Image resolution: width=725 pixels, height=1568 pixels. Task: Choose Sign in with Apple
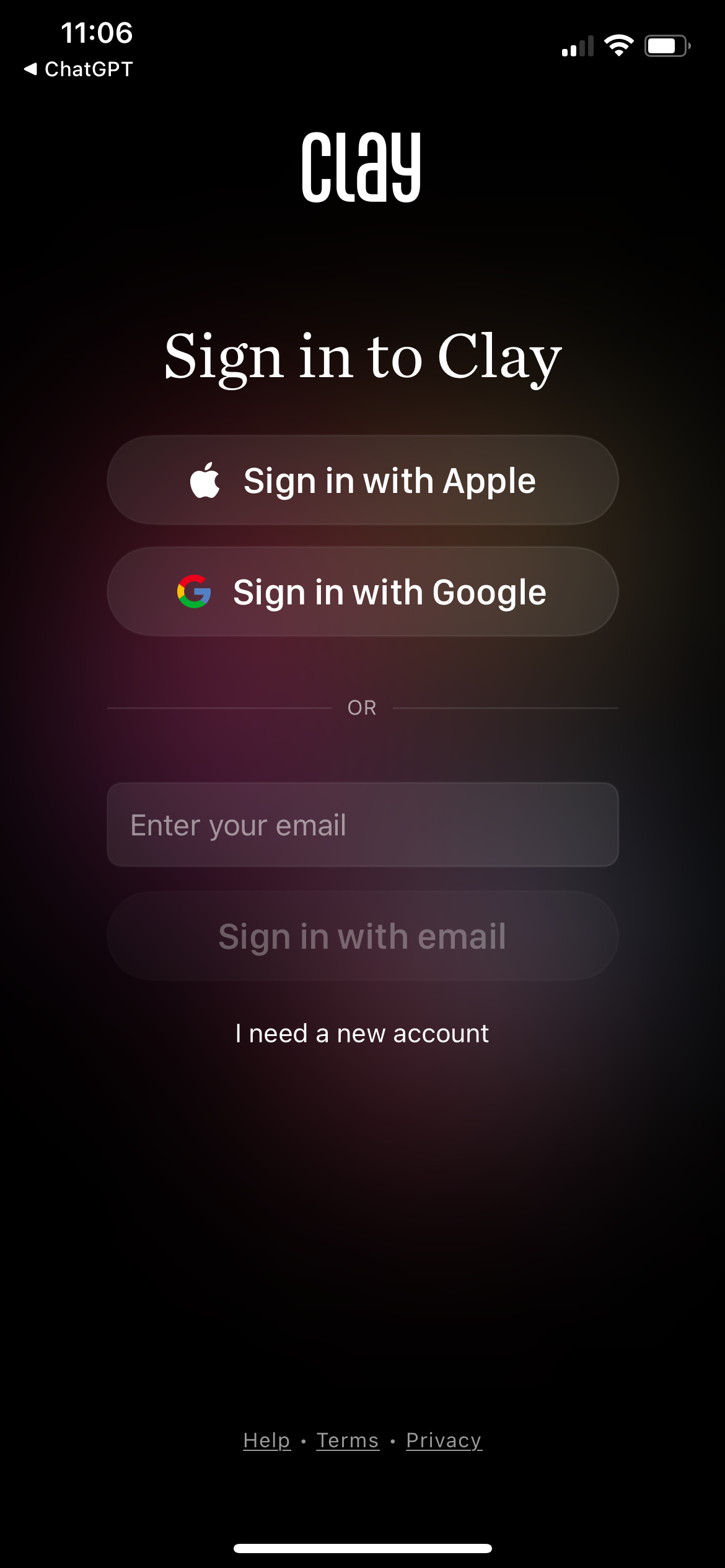[x=362, y=481]
